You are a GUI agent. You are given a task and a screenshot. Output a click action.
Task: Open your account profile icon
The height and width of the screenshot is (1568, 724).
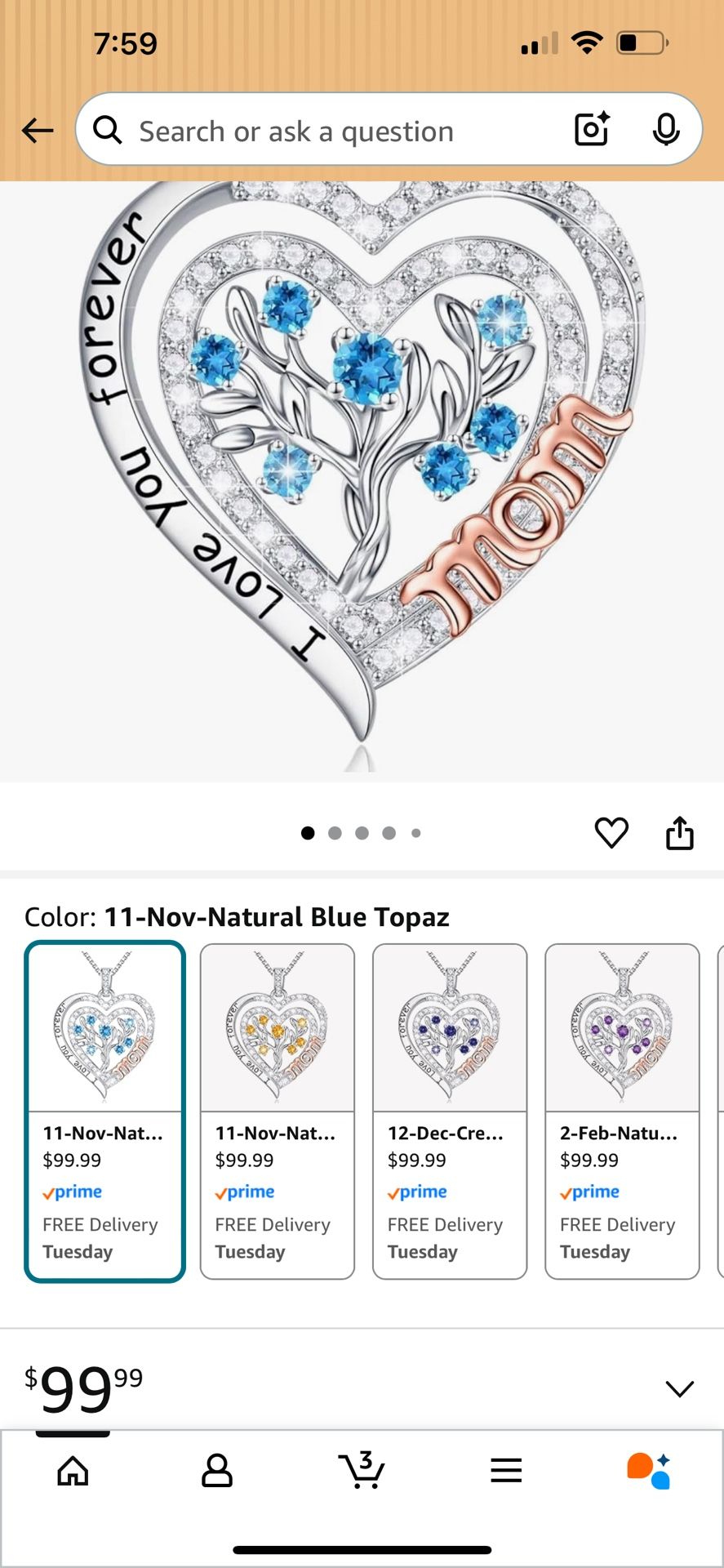(216, 1470)
